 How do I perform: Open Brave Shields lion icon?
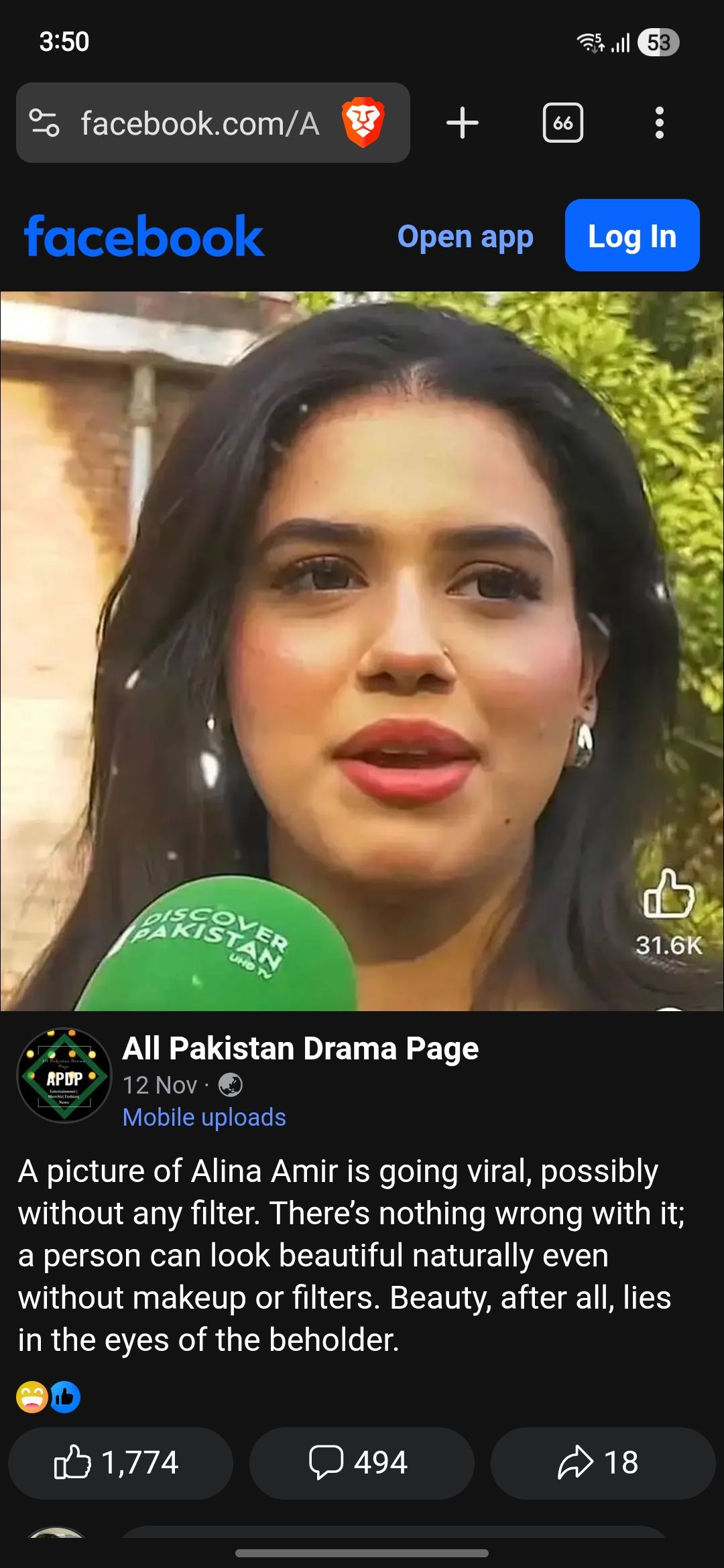click(363, 123)
